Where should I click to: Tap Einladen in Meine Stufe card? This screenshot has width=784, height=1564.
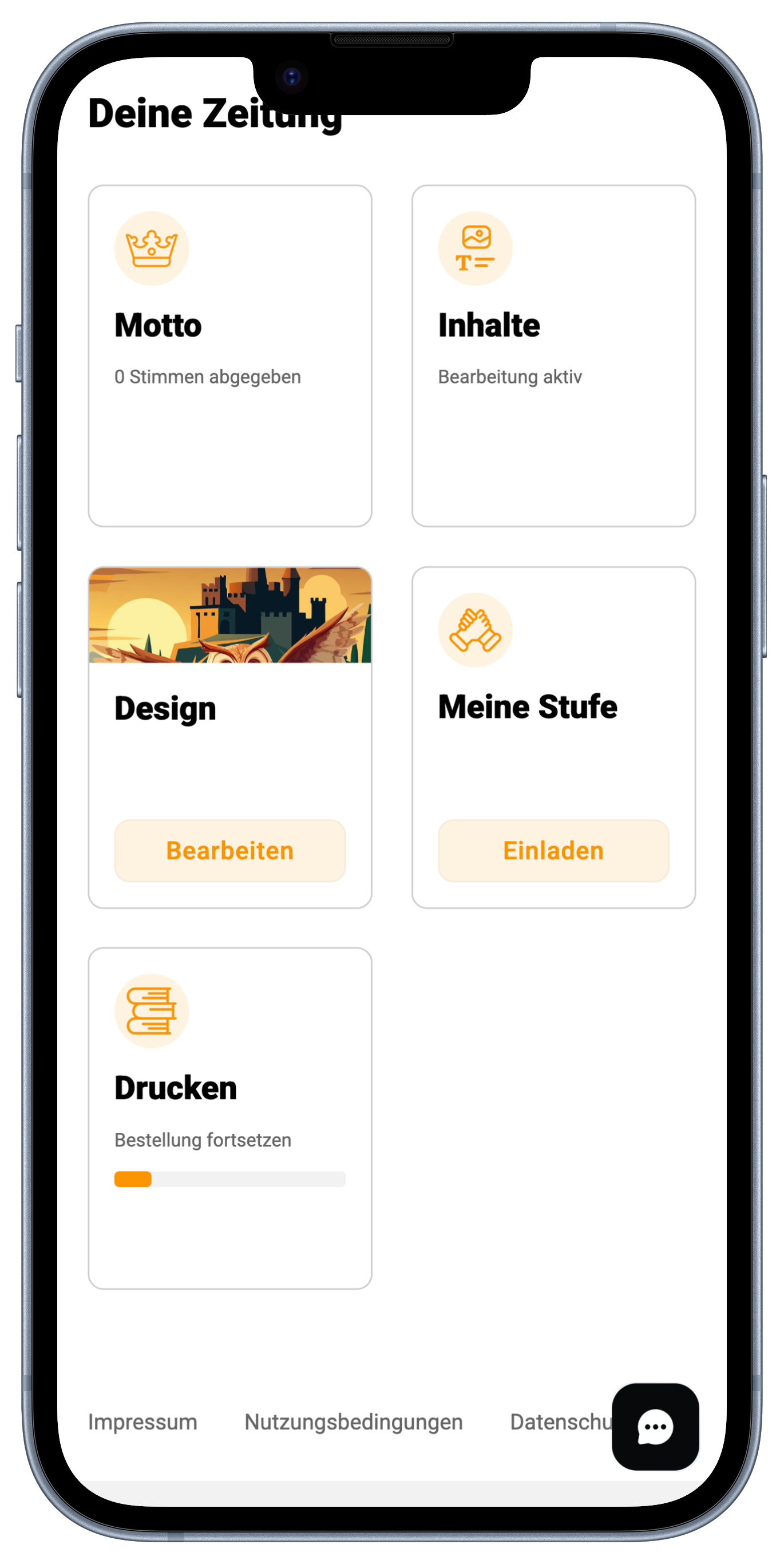(553, 850)
